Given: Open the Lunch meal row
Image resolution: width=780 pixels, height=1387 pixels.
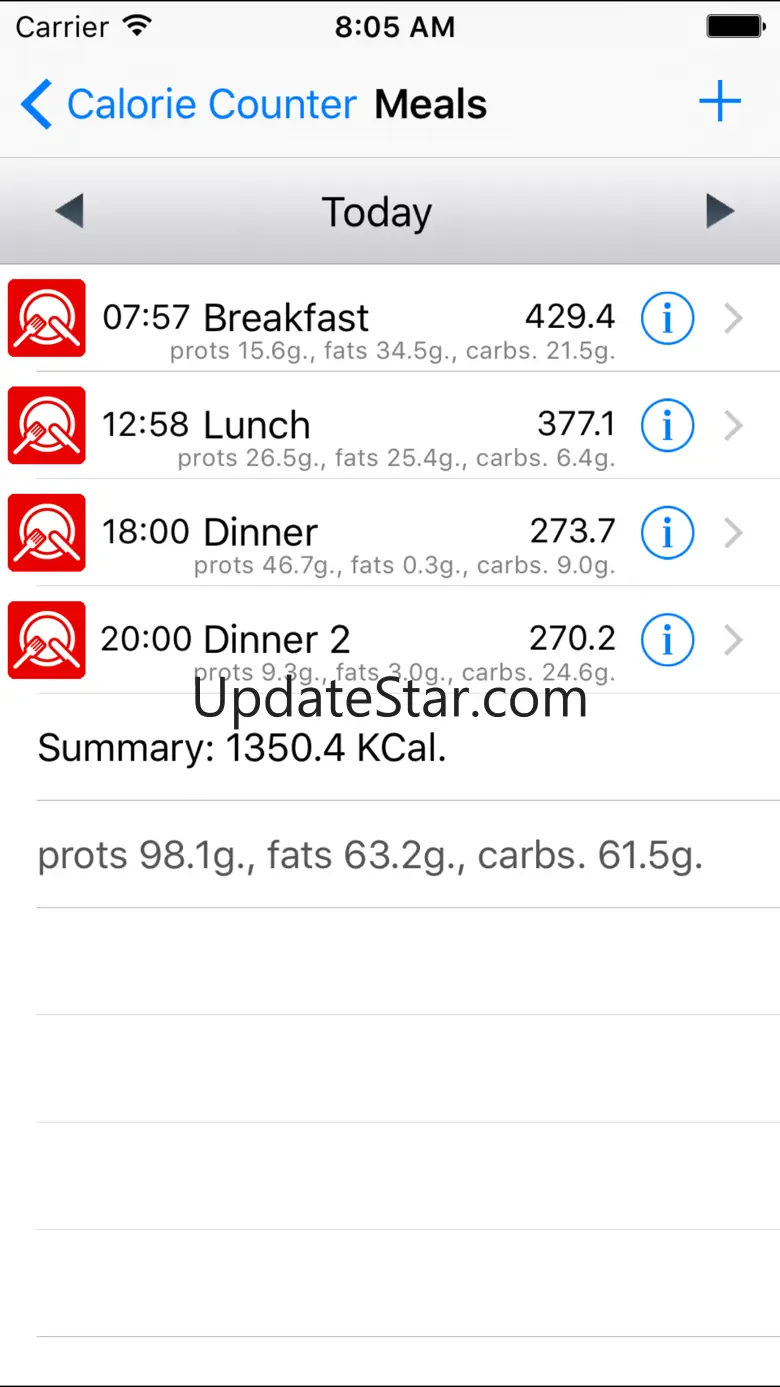Looking at the screenshot, I should 390,425.
